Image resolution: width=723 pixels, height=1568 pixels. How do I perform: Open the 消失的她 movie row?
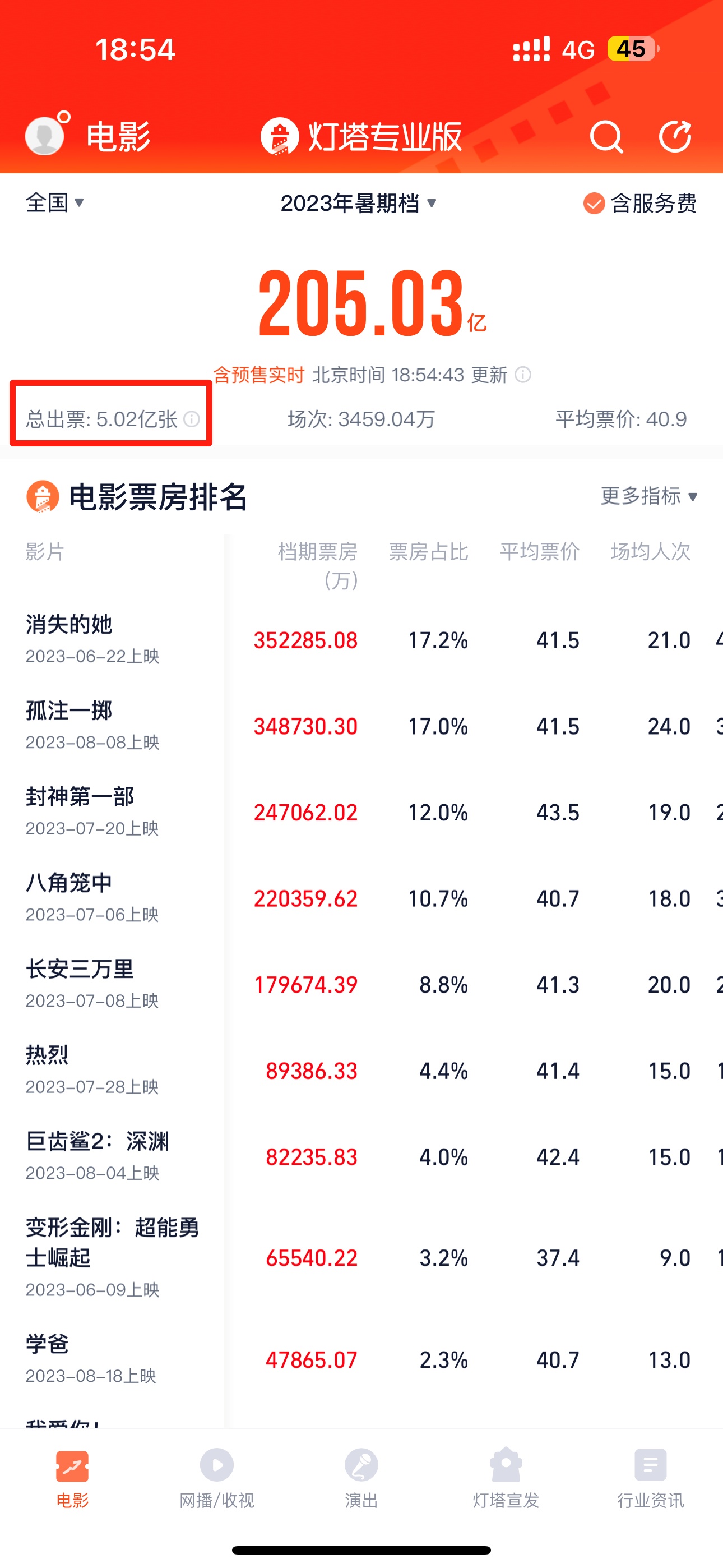pyautogui.click(x=69, y=625)
